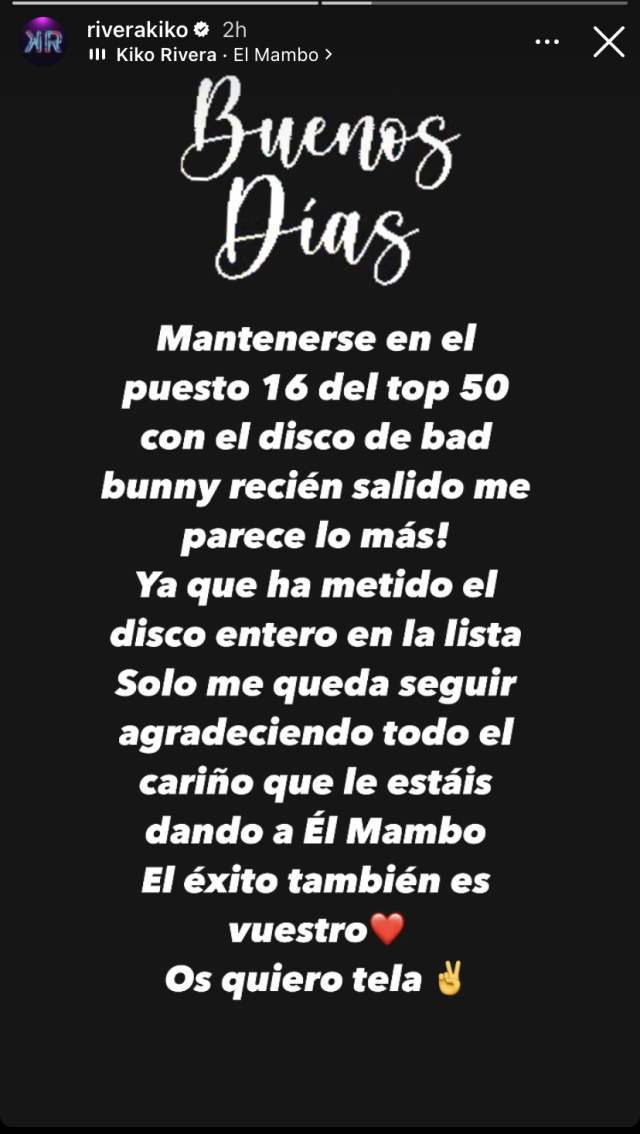Close the story viewer
This screenshot has width=640, height=1134.
608,42
